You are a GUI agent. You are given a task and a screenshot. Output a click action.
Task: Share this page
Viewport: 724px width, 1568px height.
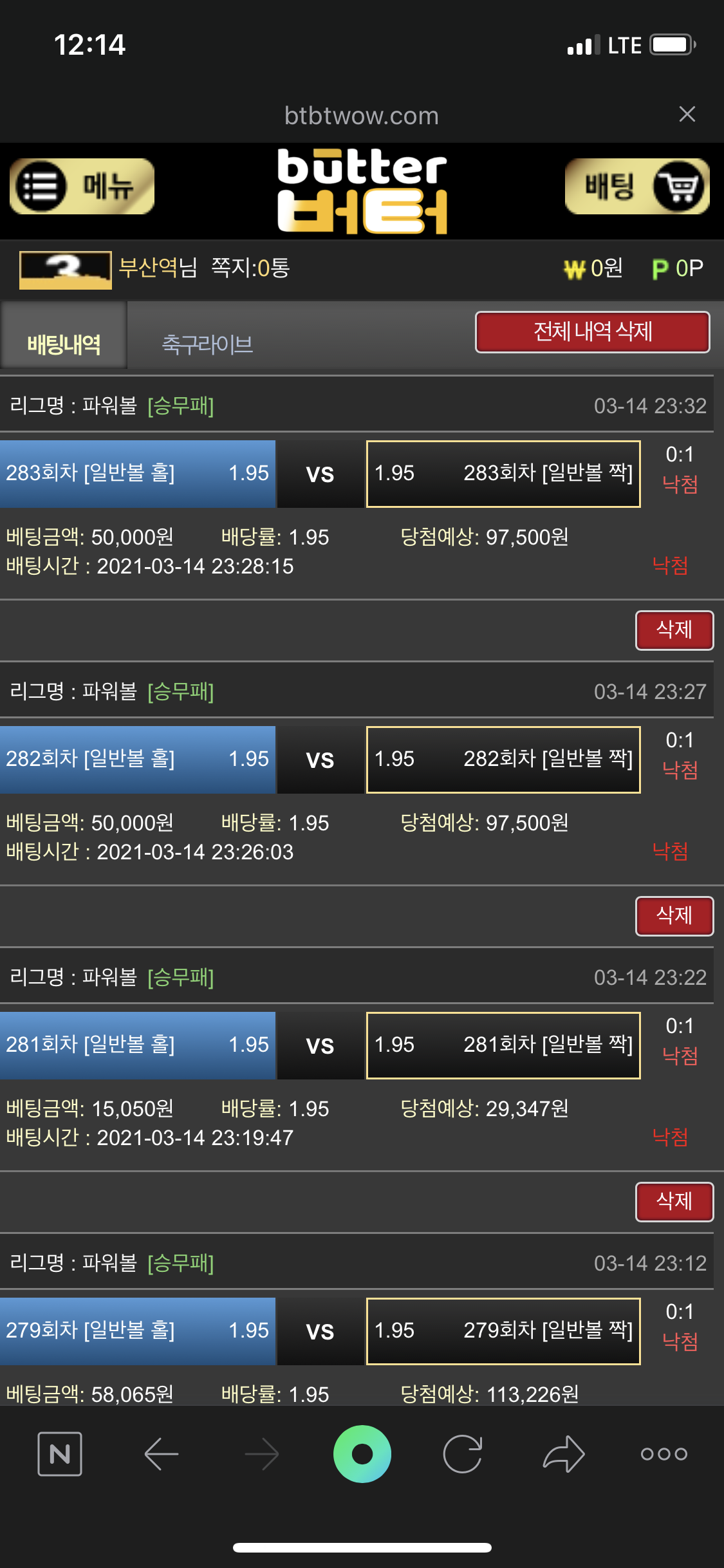(x=563, y=1453)
